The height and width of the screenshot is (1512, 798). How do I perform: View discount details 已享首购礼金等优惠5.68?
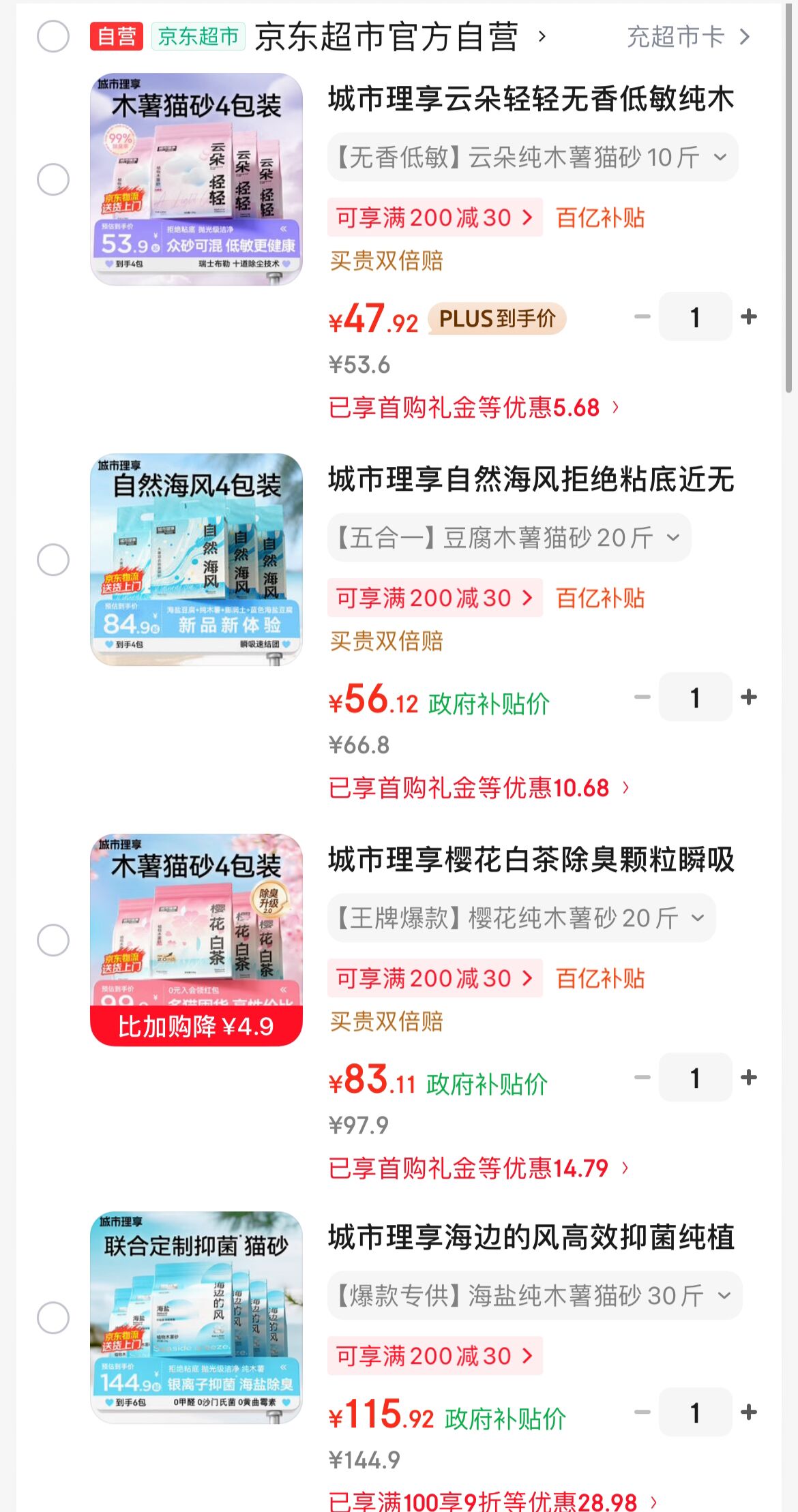tap(473, 408)
